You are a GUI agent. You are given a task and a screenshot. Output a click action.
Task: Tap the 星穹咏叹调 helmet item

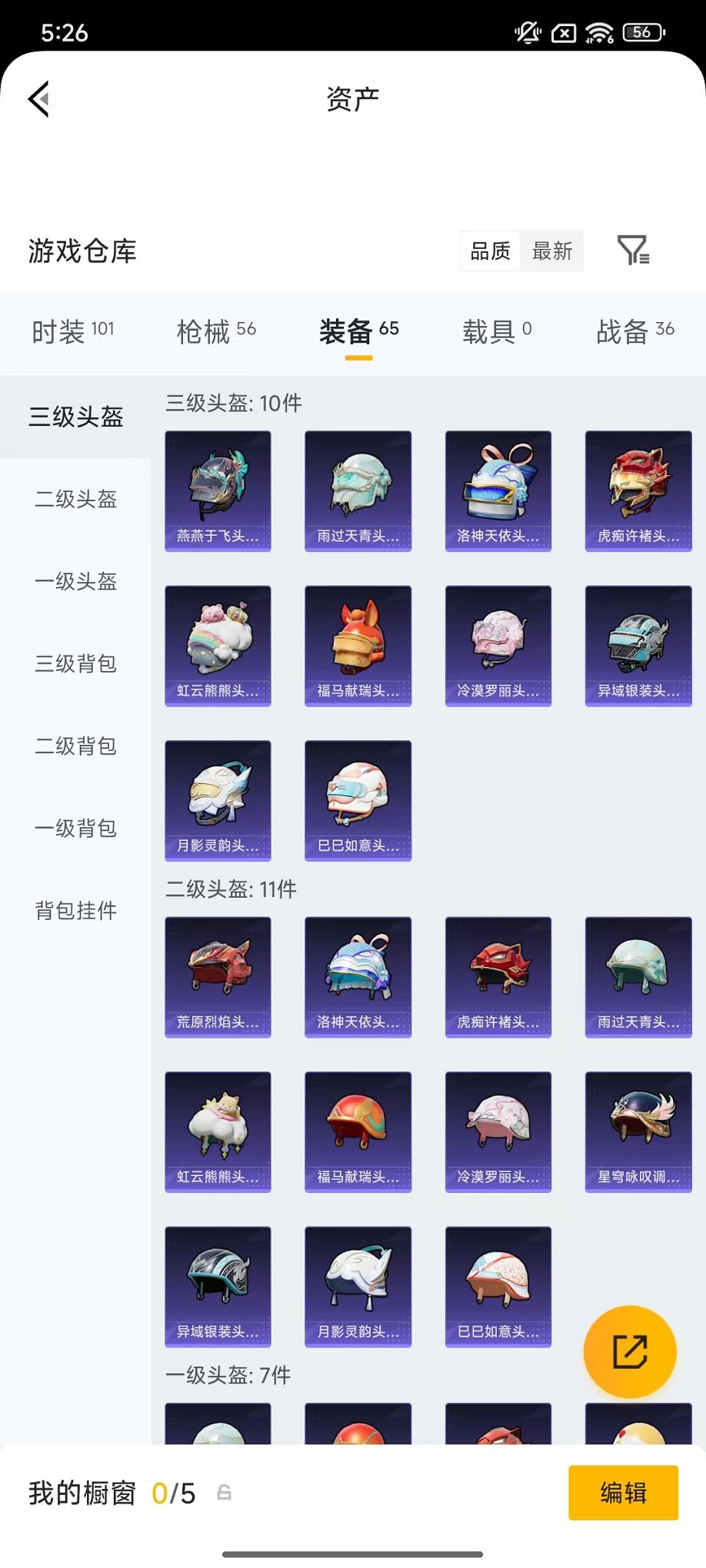click(x=638, y=1131)
